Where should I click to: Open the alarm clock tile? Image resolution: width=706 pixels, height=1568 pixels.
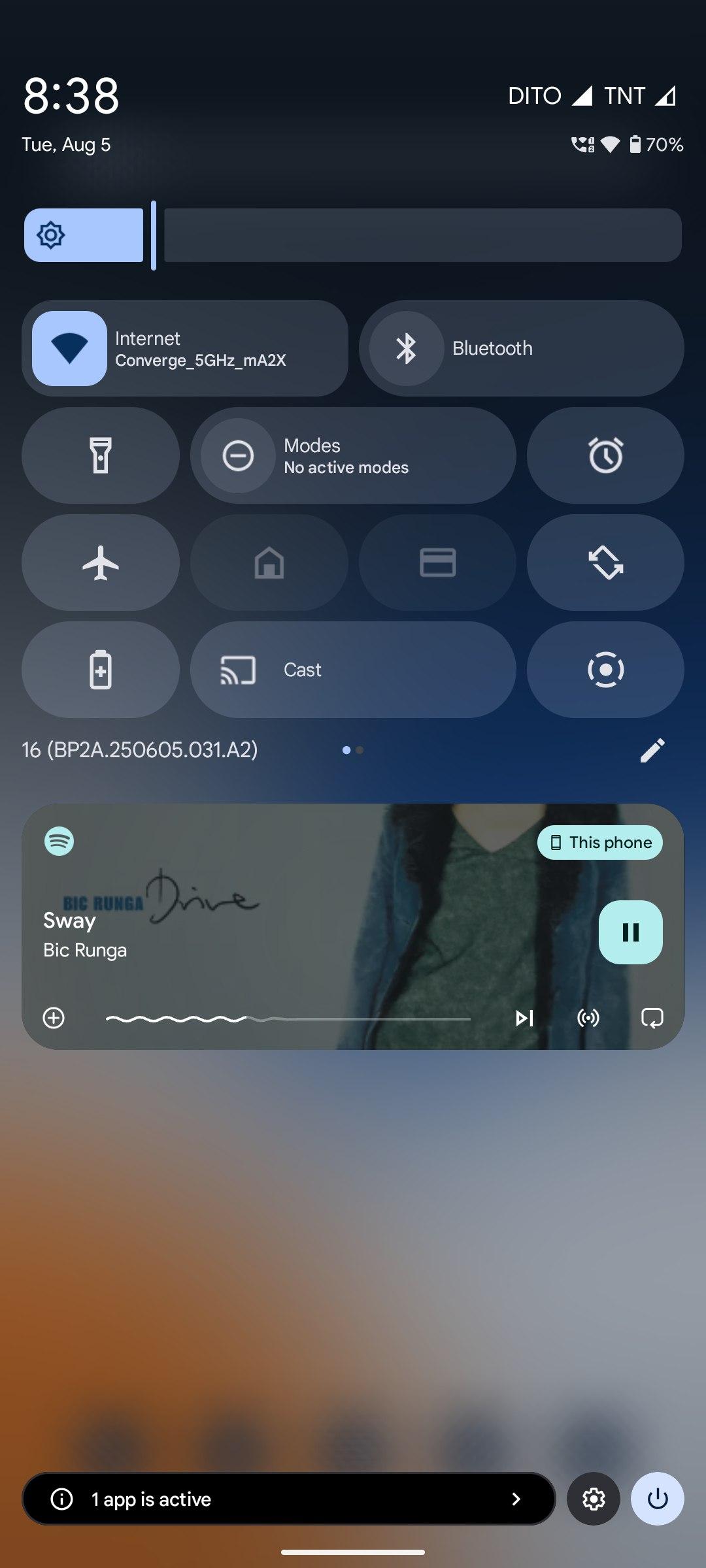[605, 455]
